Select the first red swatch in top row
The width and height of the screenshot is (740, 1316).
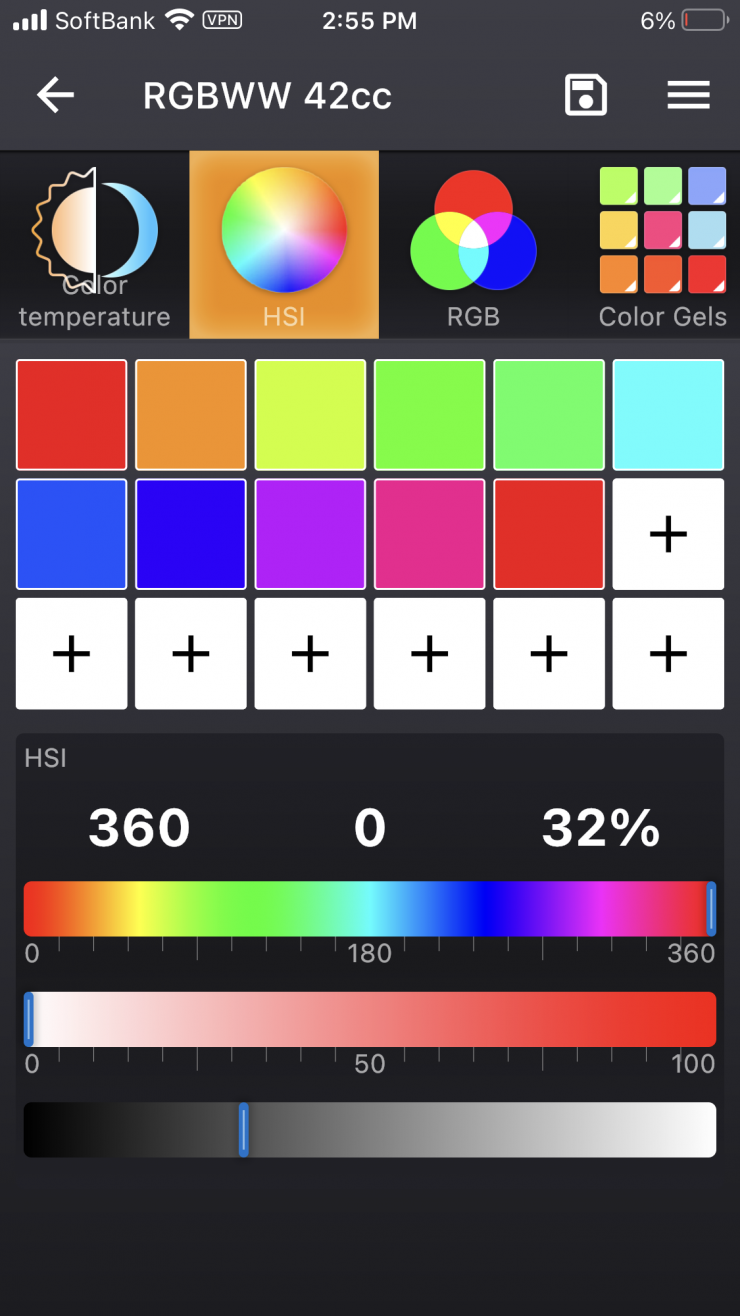[72, 415]
